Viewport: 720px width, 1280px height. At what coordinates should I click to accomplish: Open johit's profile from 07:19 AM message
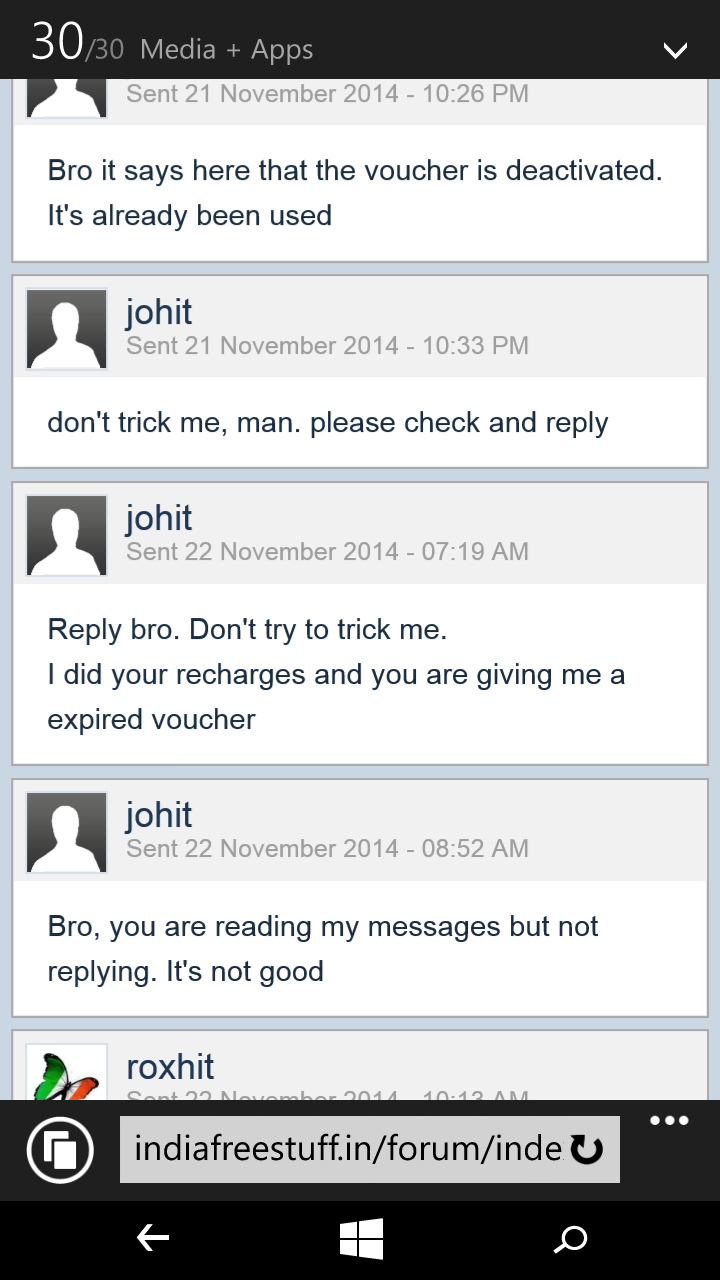point(159,518)
